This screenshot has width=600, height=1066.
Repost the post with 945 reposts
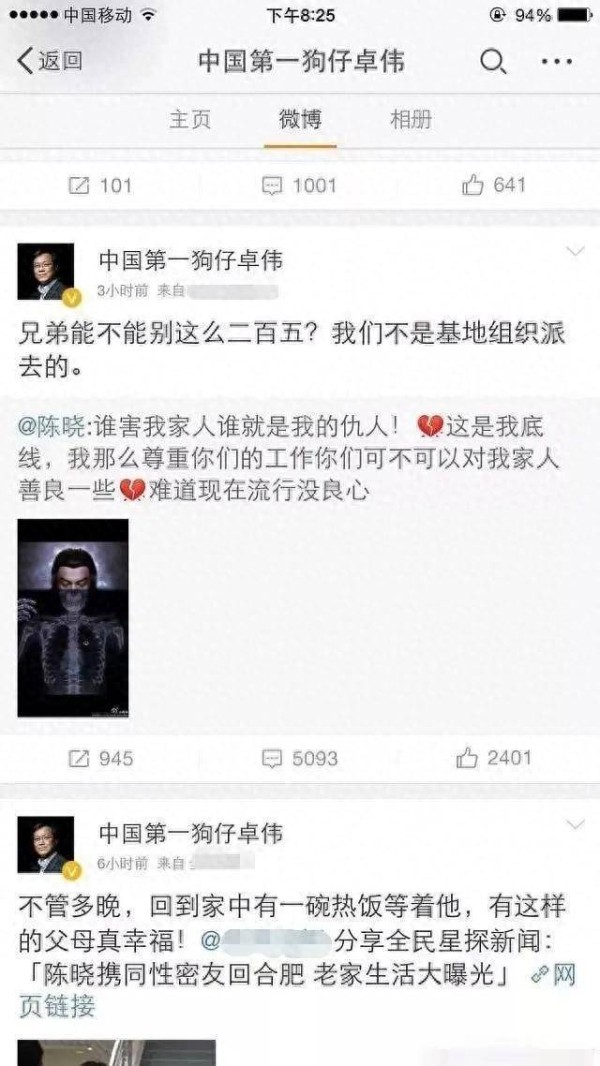pyautogui.click(x=101, y=758)
